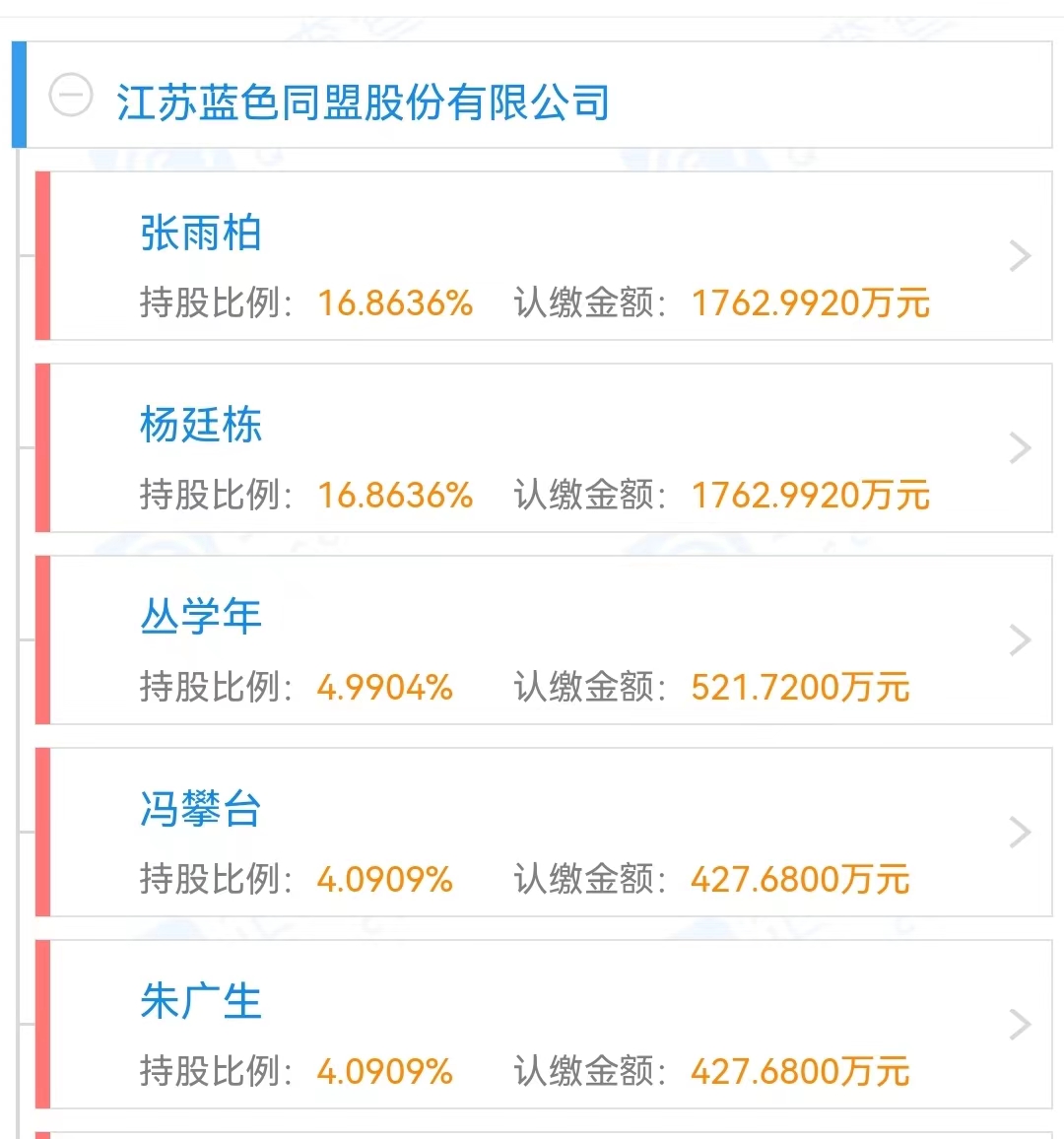Open details arrow on 张雨柏 row
1064x1139 pixels.
(x=1019, y=254)
